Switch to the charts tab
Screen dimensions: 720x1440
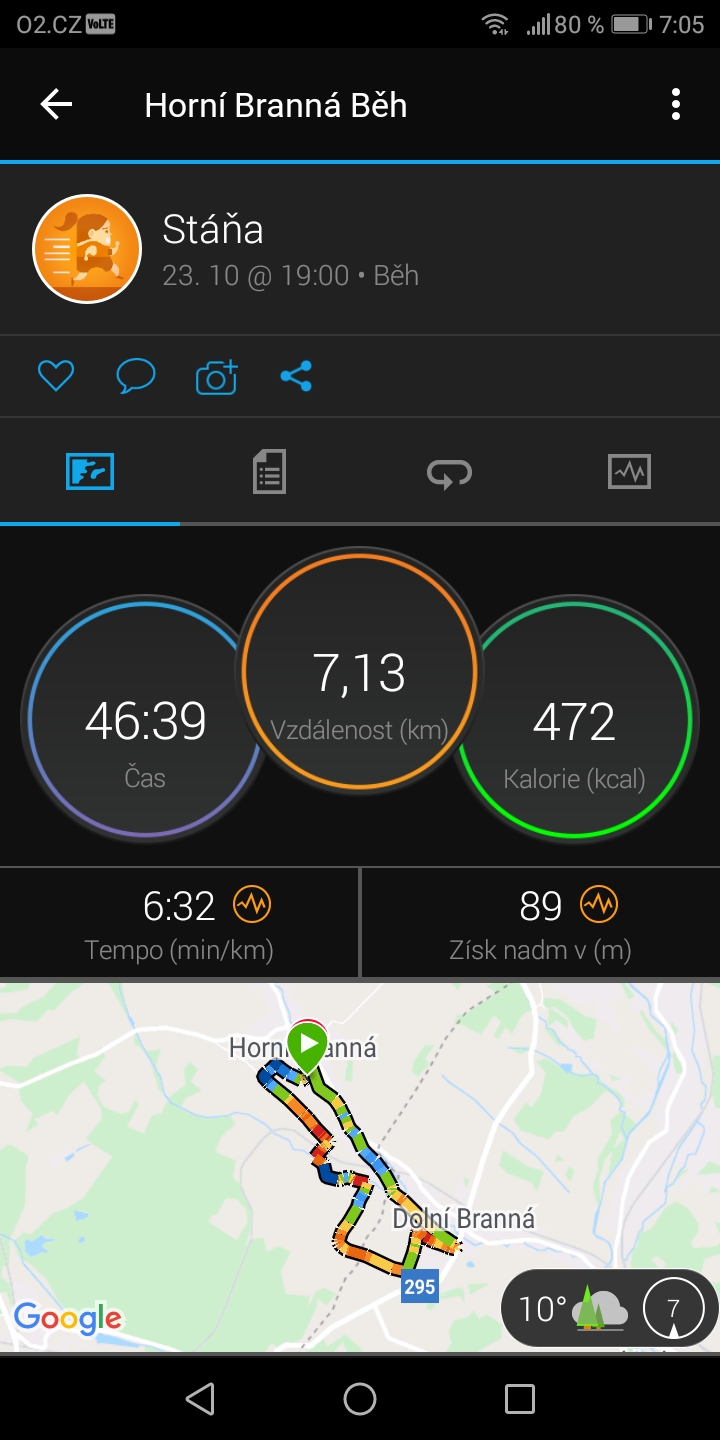click(x=629, y=471)
